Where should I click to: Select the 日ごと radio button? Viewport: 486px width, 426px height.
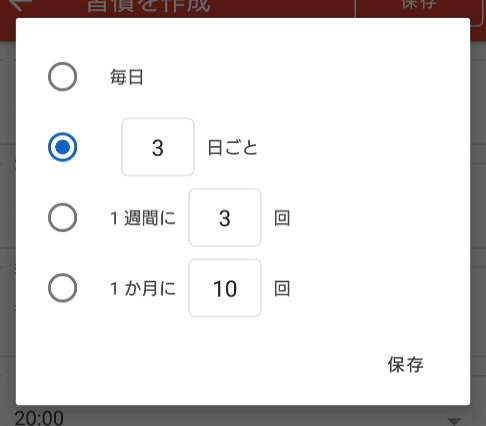(x=62, y=147)
